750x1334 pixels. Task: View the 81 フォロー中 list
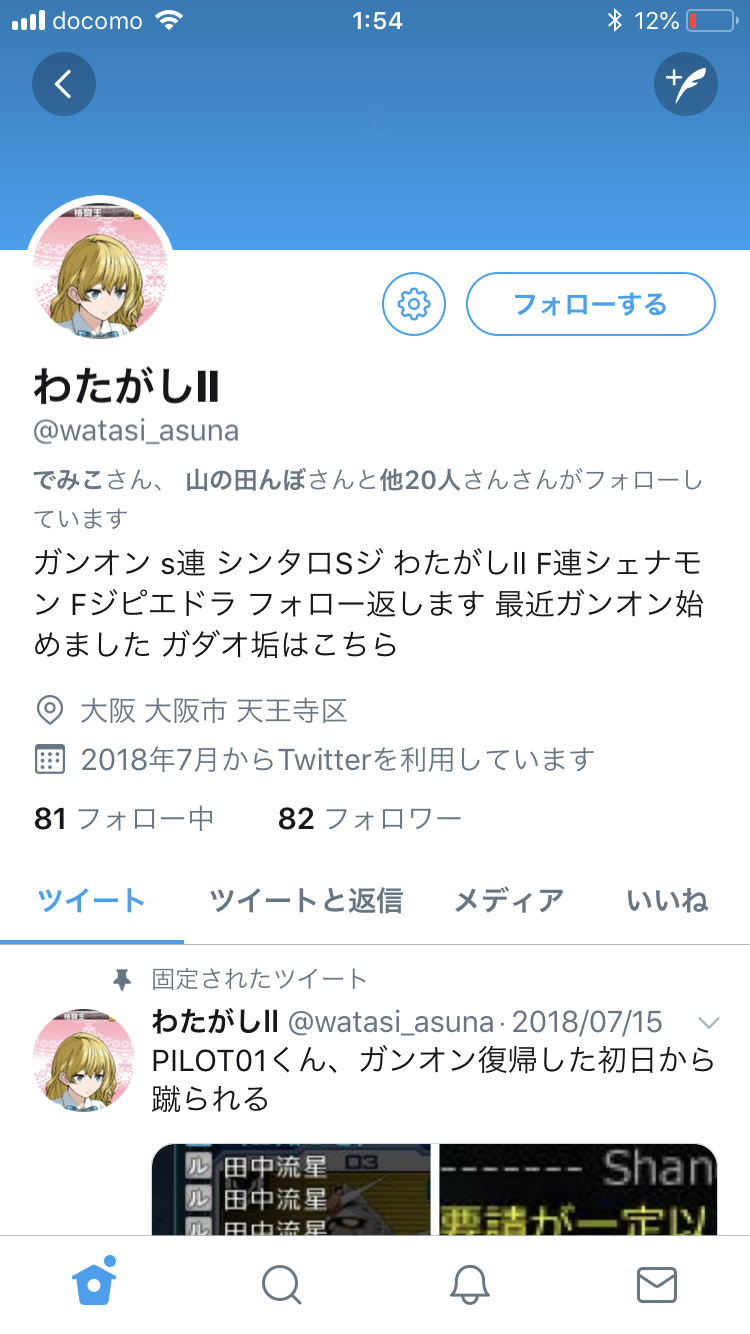click(x=124, y=819)
